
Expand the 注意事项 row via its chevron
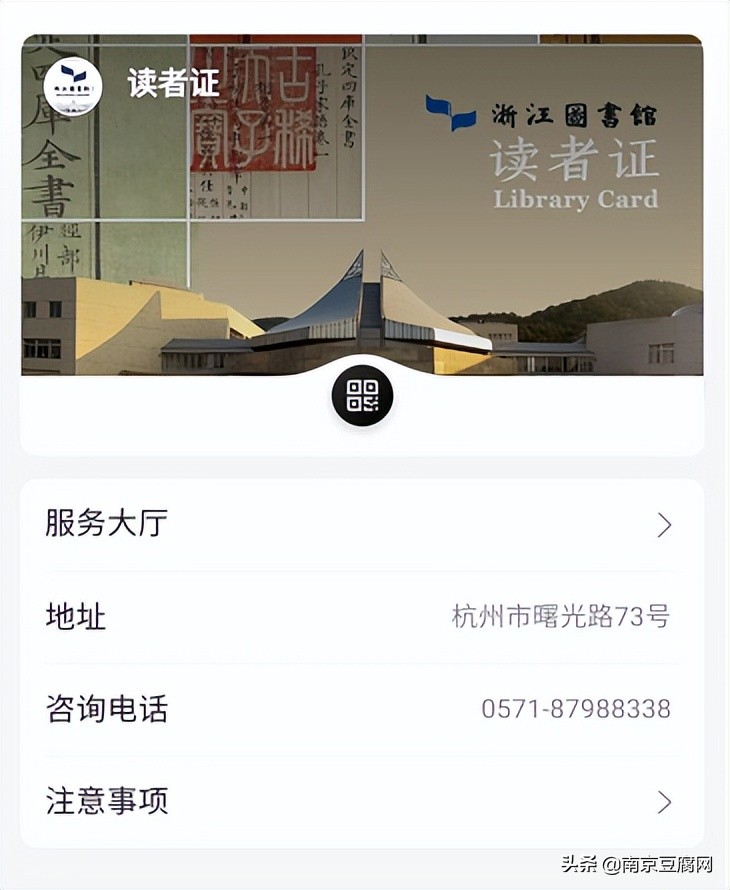pos(664,801)
